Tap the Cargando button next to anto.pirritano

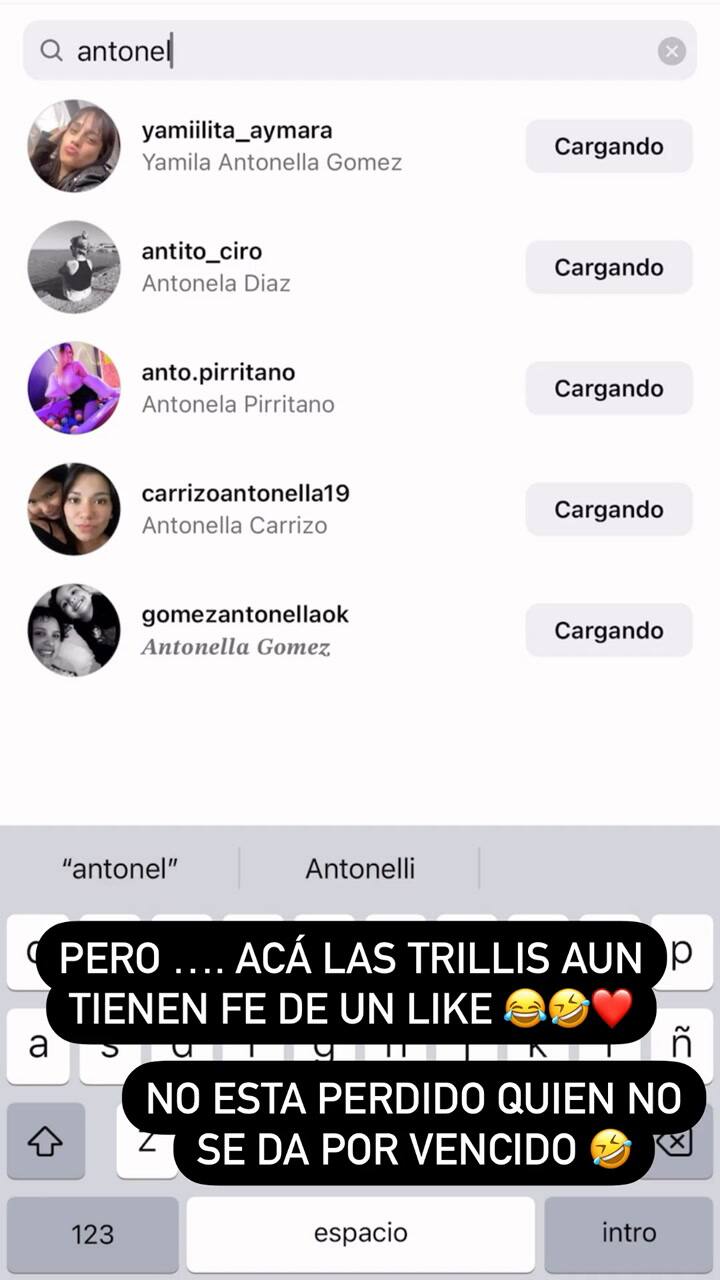[x=608, y=388]
